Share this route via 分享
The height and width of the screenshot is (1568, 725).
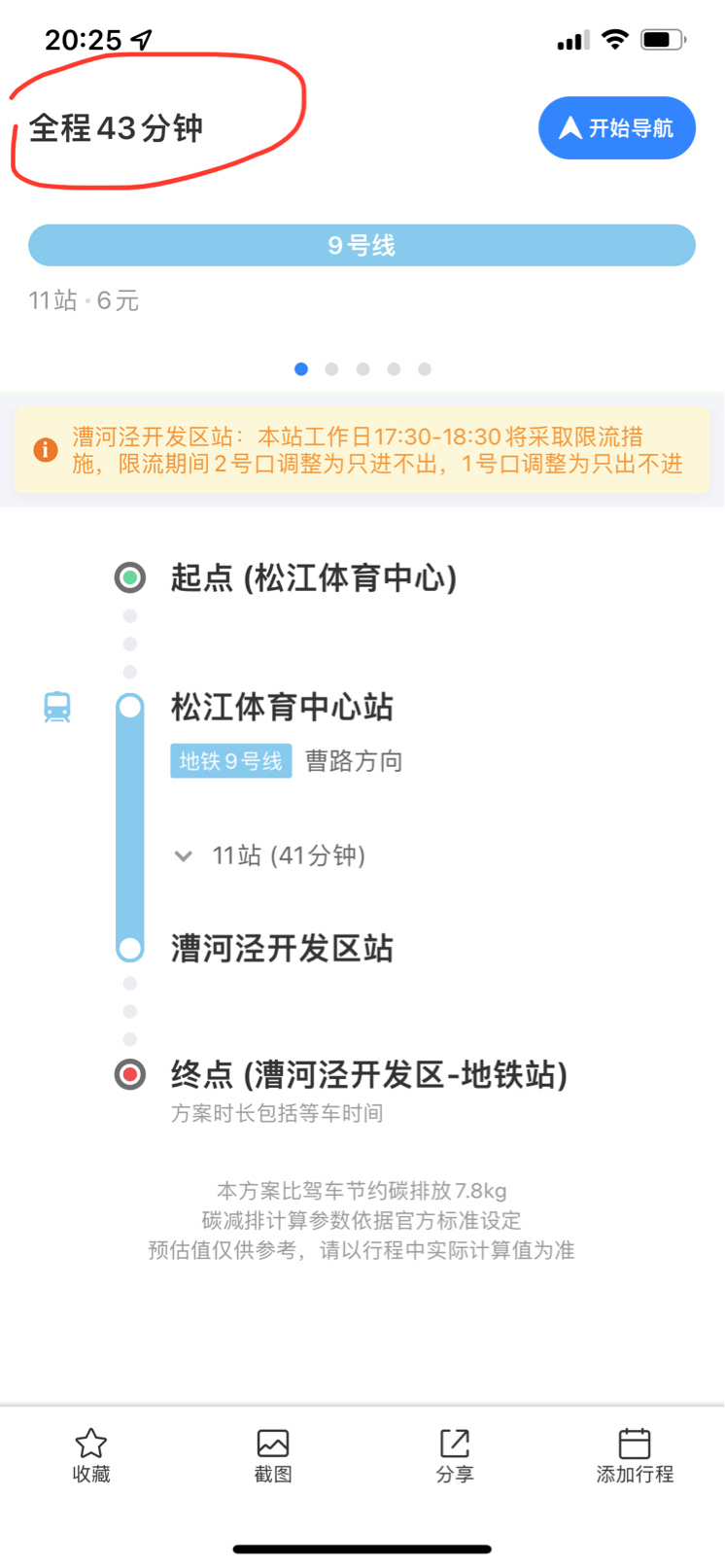pos(454,1455)
